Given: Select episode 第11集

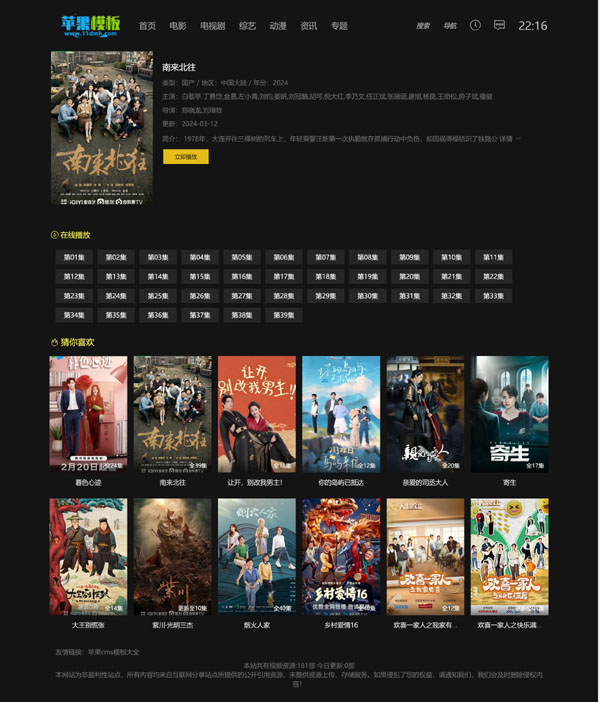Looking at the screenshot, I should (x=493, y=257).
